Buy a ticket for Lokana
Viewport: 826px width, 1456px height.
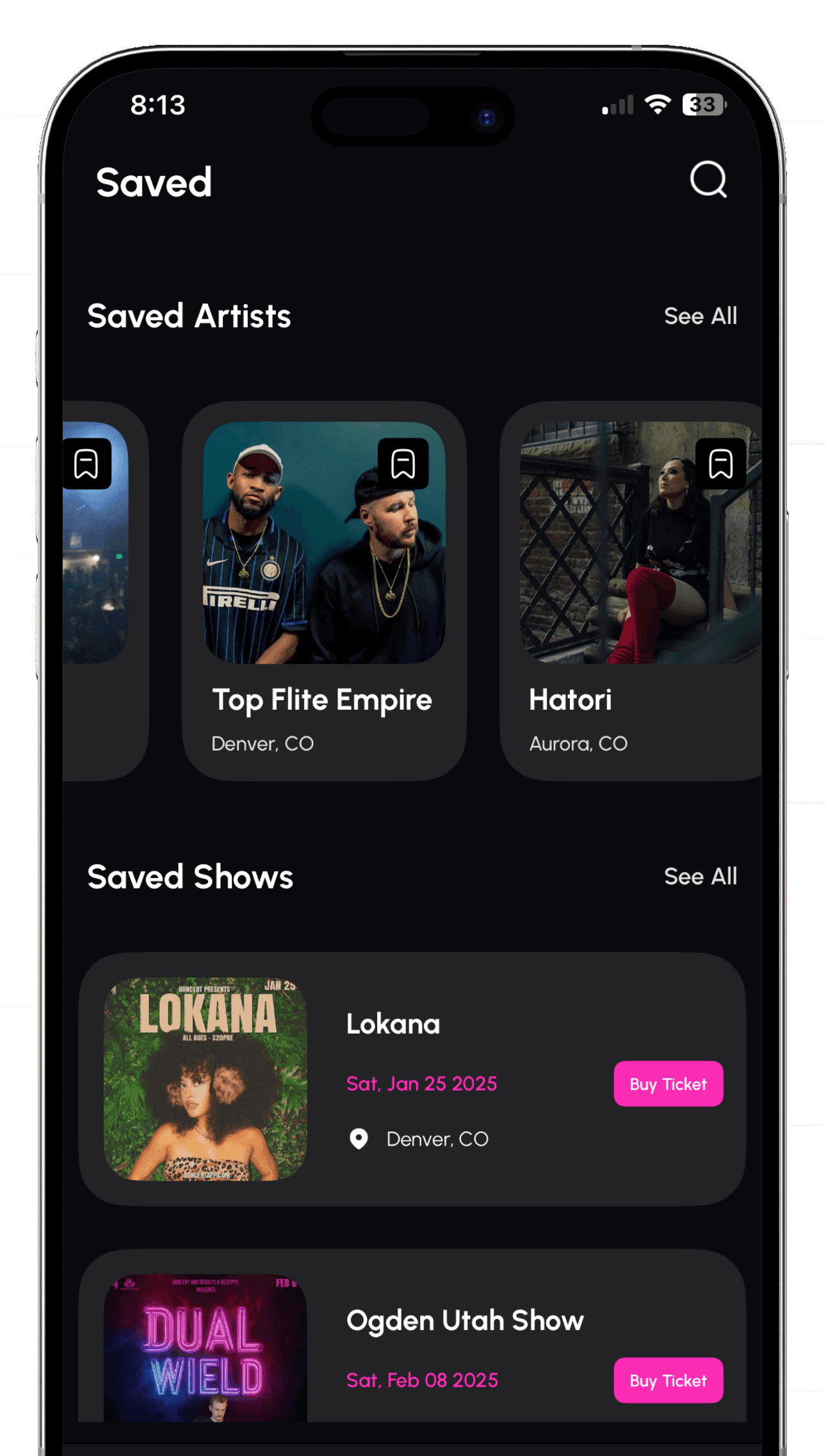(668, 1084)
